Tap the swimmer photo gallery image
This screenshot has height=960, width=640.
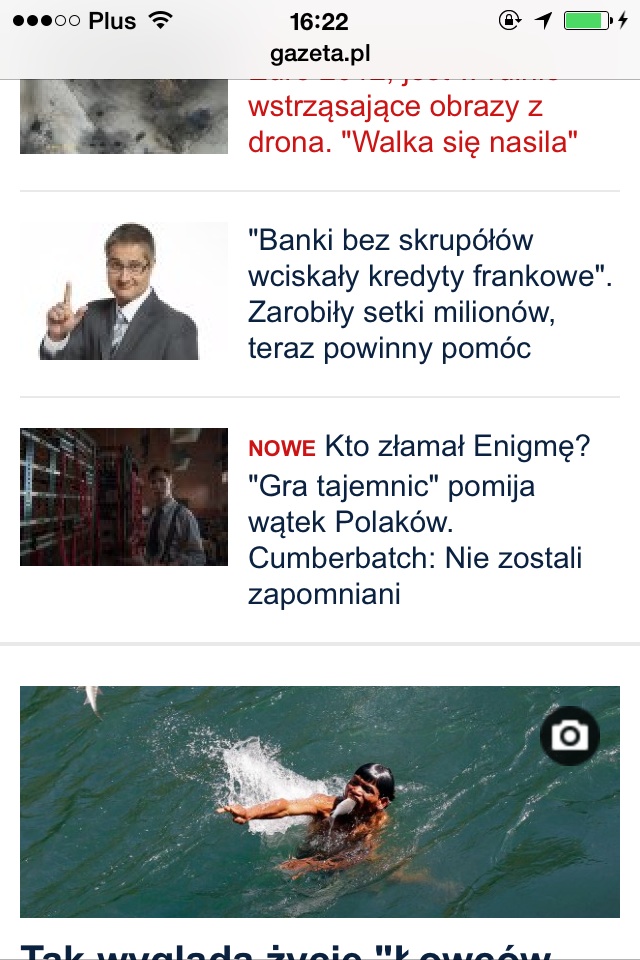(320, 800)
